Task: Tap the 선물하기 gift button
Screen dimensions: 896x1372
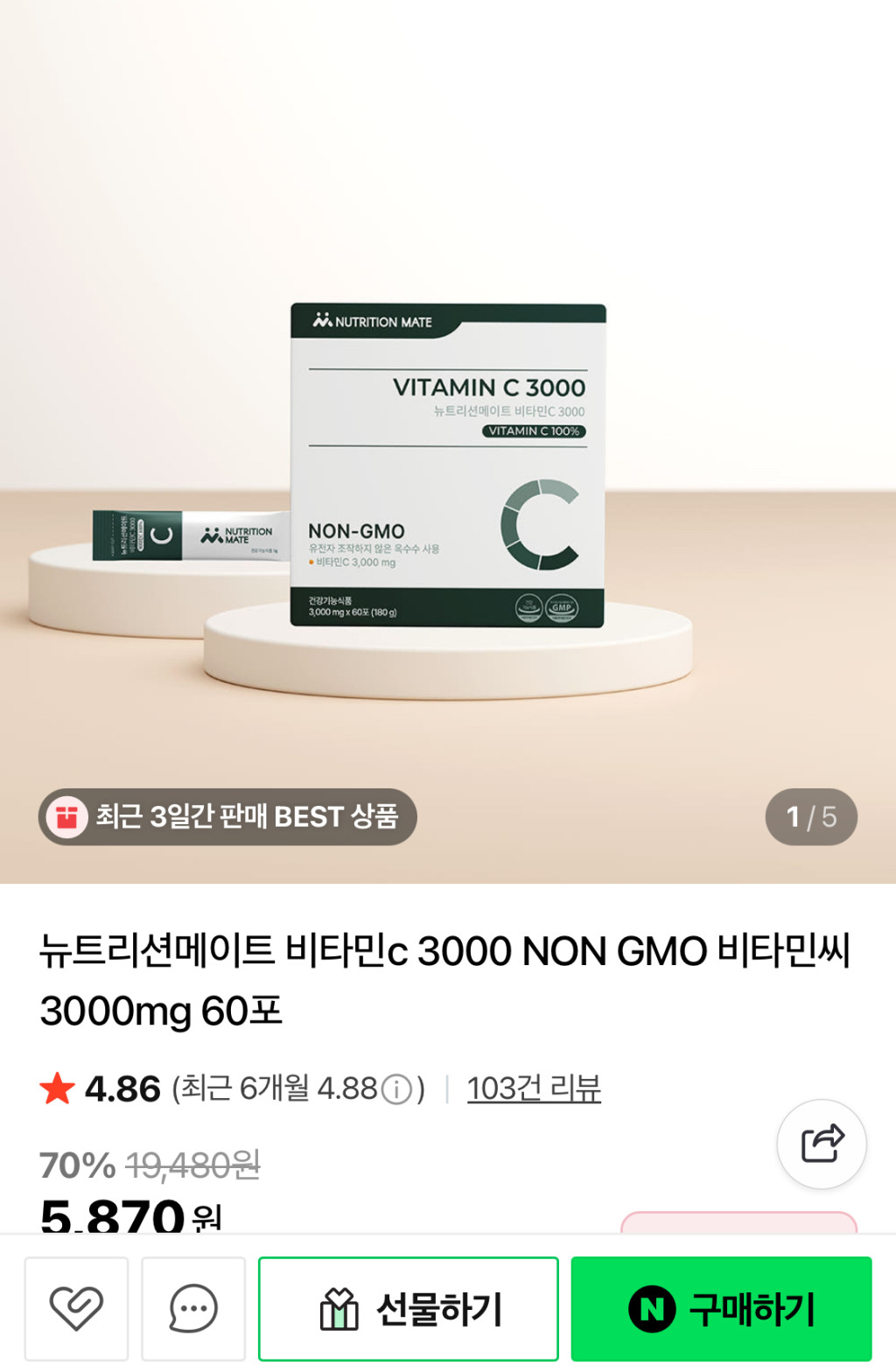Action: click(409, 1308)
